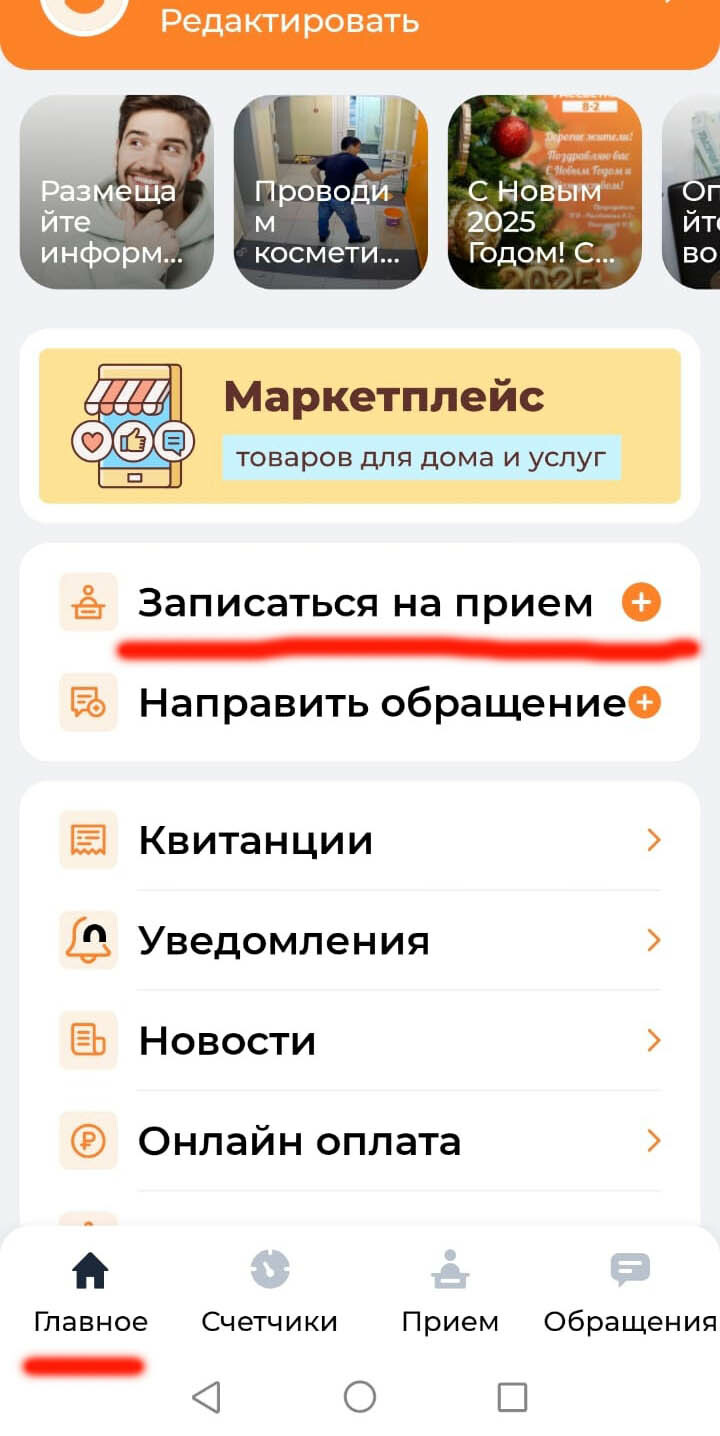Tap the Редактировать profile link
The image size is (720, 1436).
pyautogui.click(x=289, y=20)
